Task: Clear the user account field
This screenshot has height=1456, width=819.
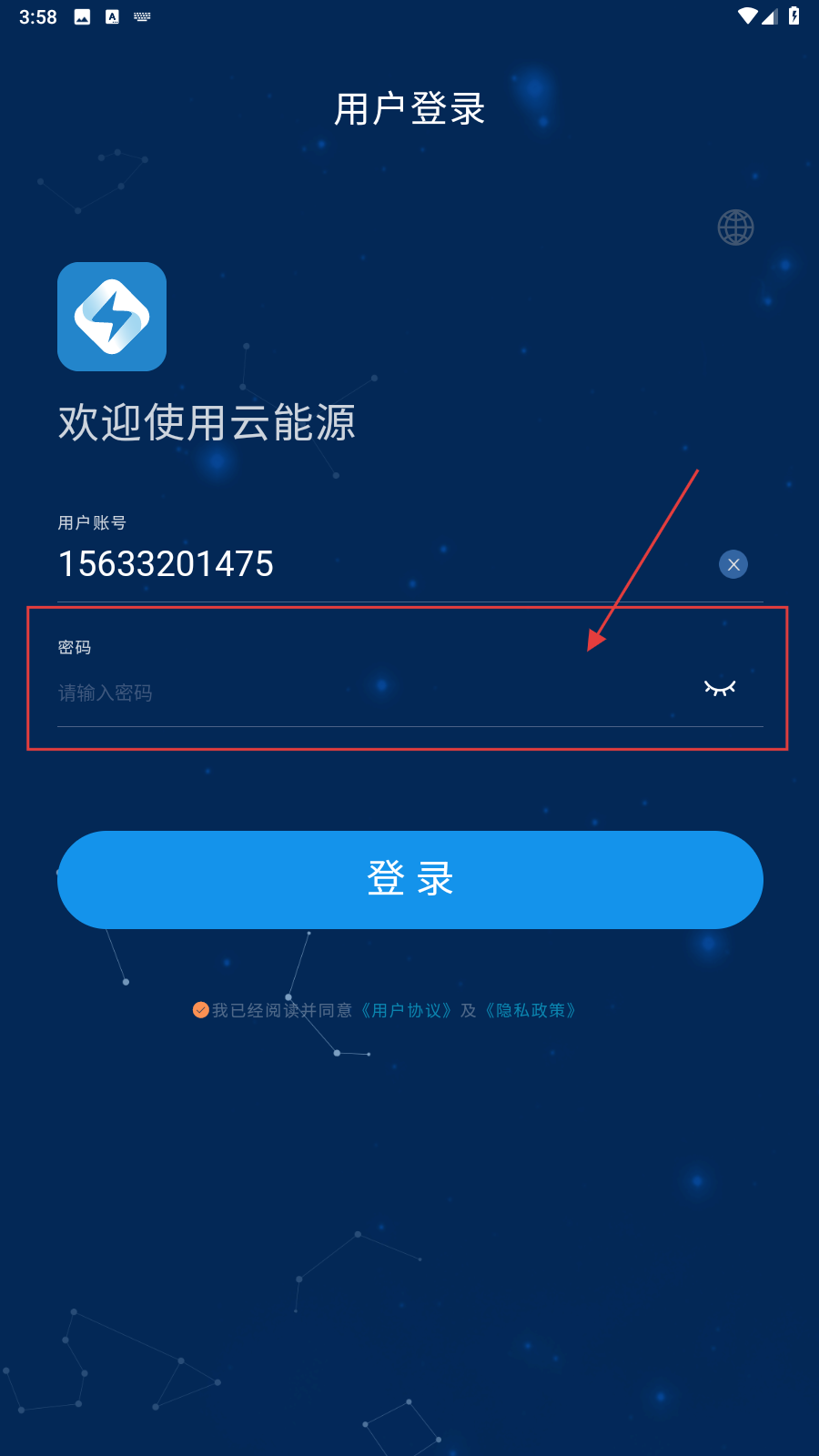Action: 733,564
